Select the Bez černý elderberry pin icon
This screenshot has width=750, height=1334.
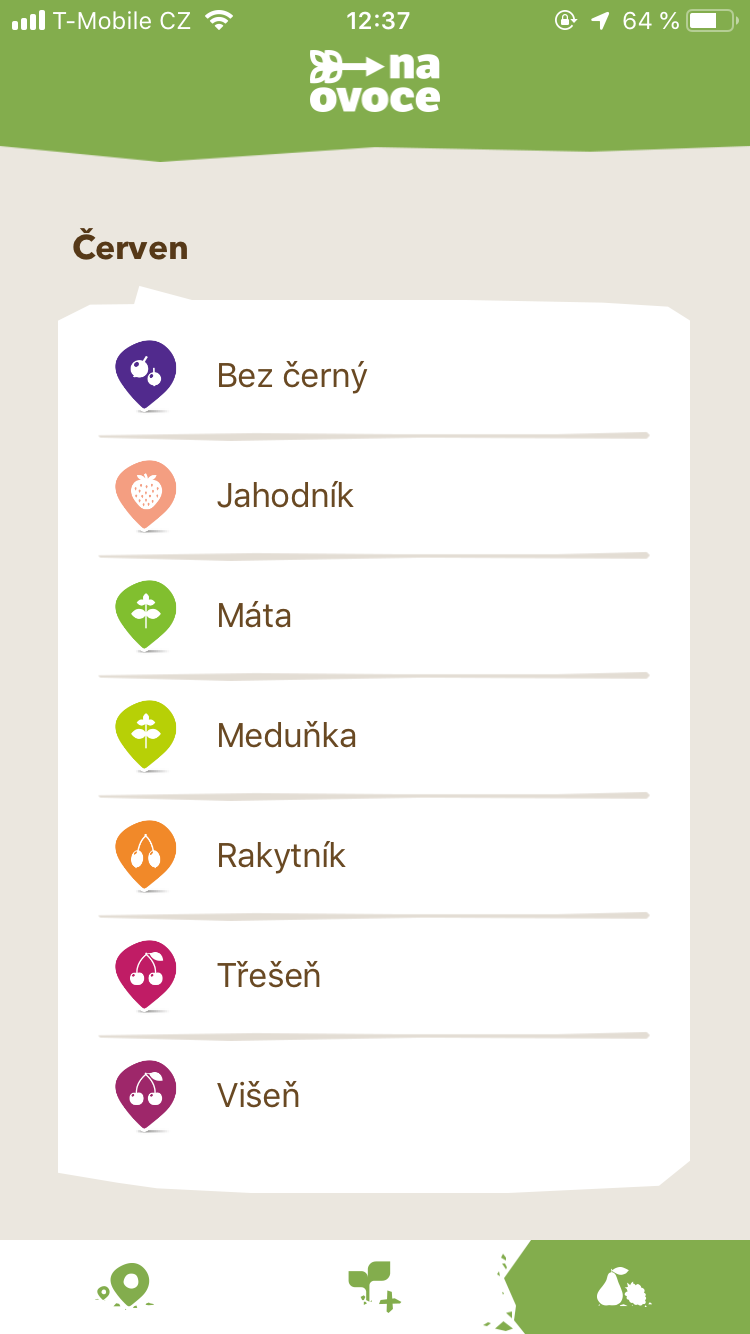pyautogui.click(x=145, y=375)
